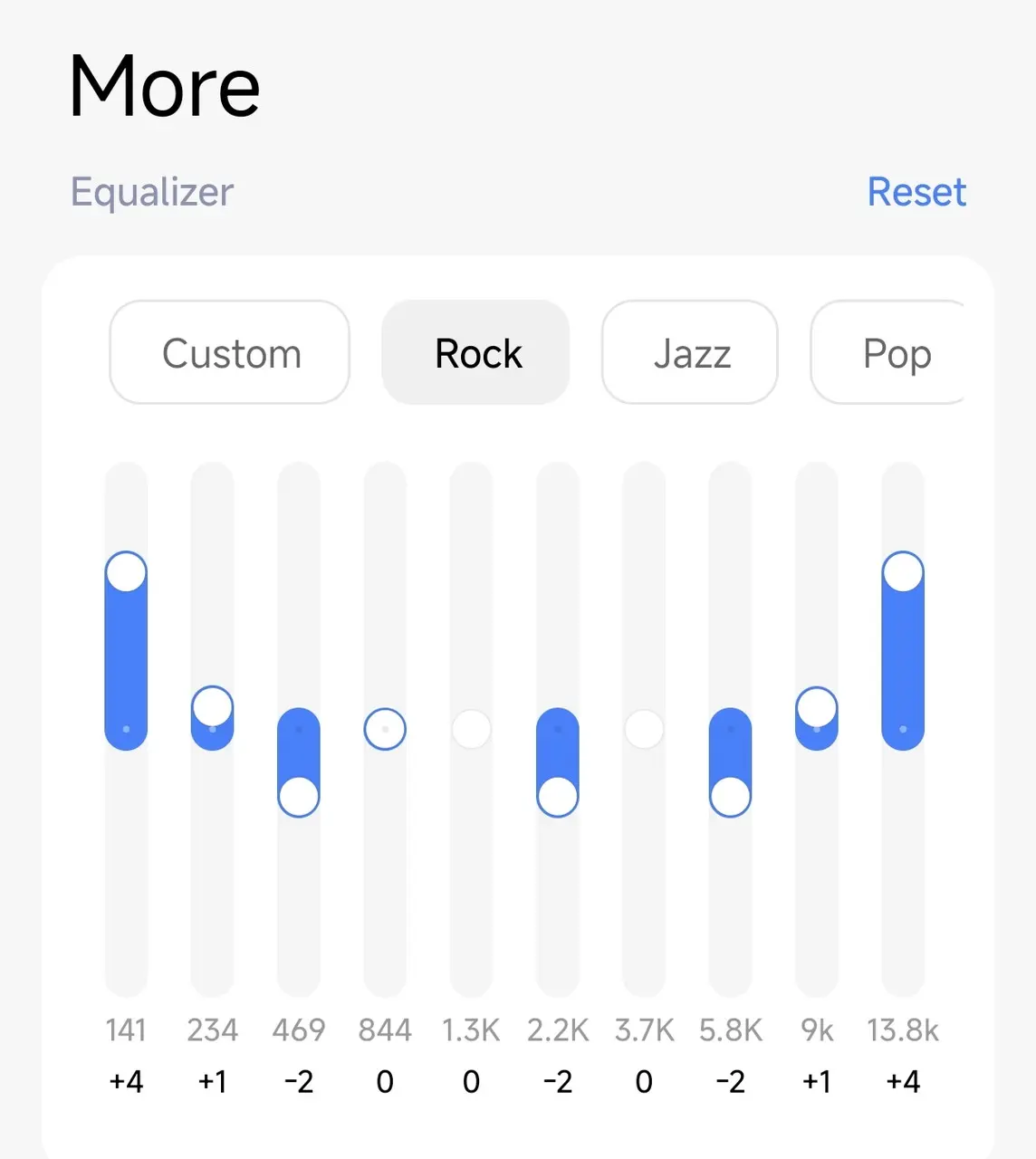Screen dimensions: 1036x1159
Task: Click the 1.3K slider knob
Action: point(471,729)
